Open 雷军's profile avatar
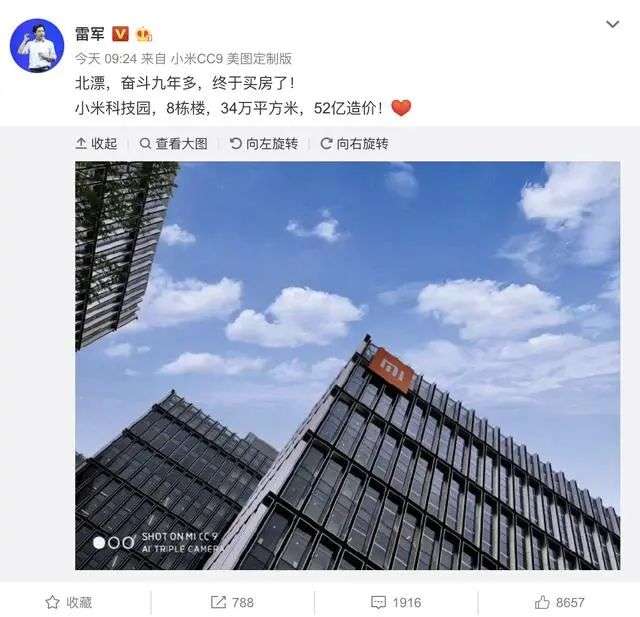Image resolution: width=640 pixels, height=617 pixels. (34, 44)
